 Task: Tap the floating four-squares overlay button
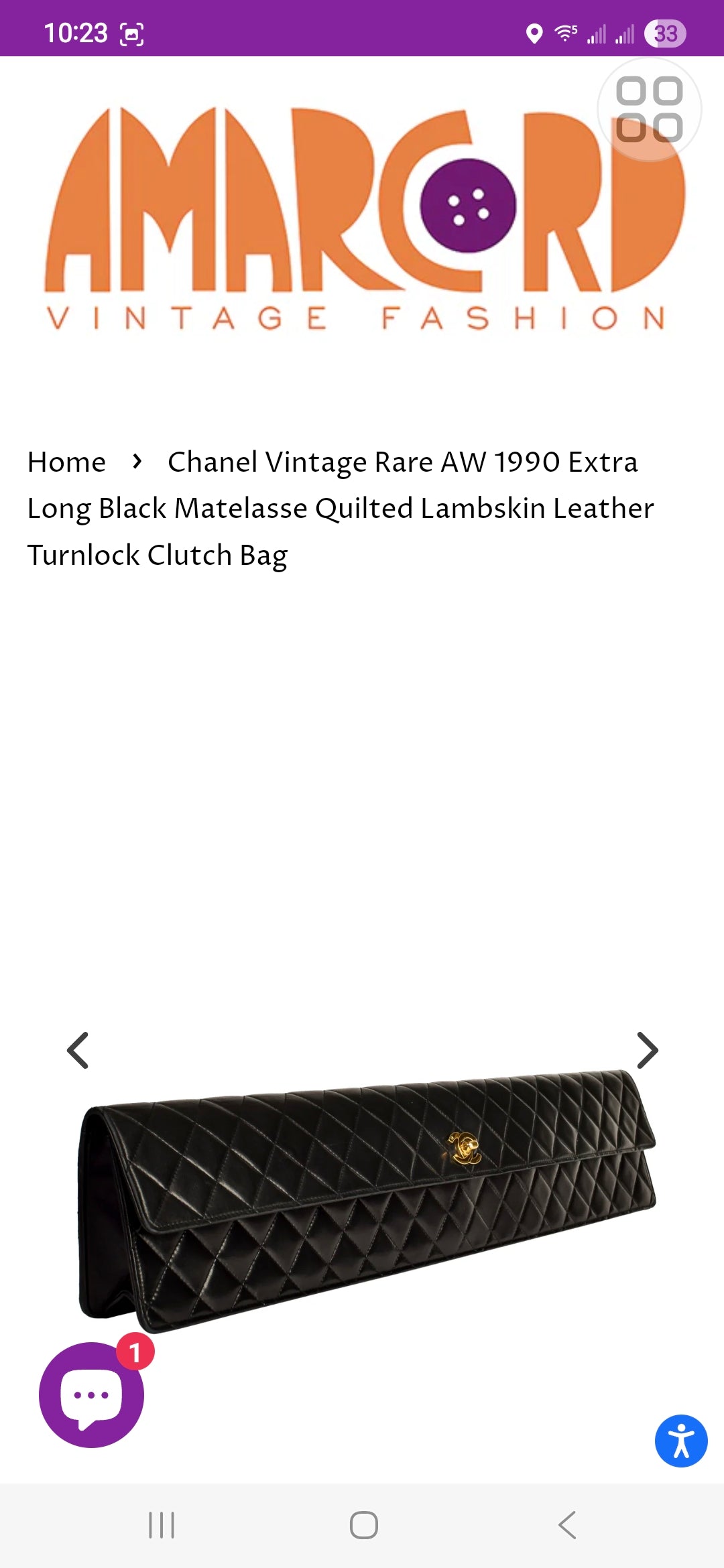pos(649,109)
